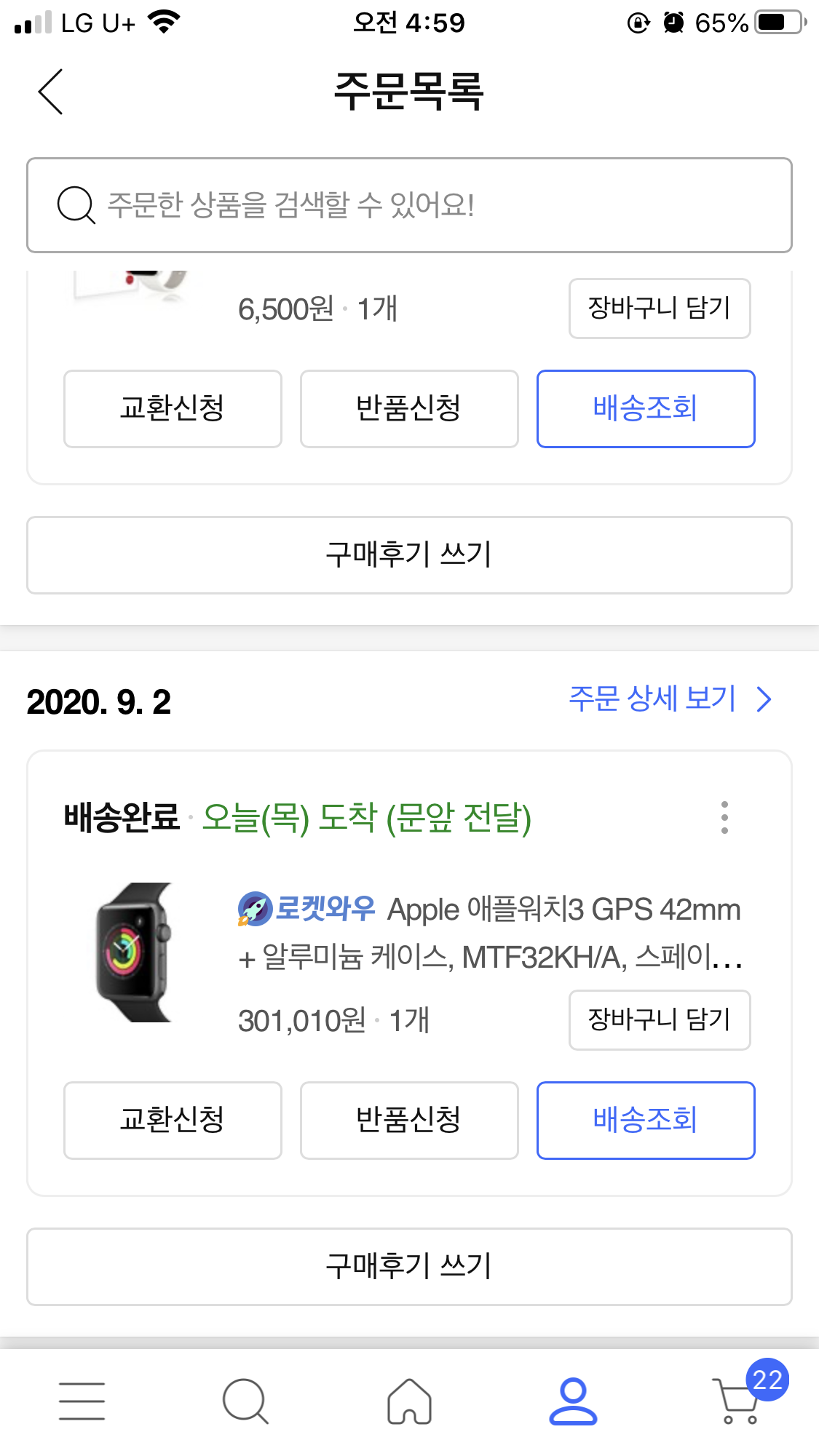Add the 6,500원 item to cart
819x1456 pixels.
659,309
